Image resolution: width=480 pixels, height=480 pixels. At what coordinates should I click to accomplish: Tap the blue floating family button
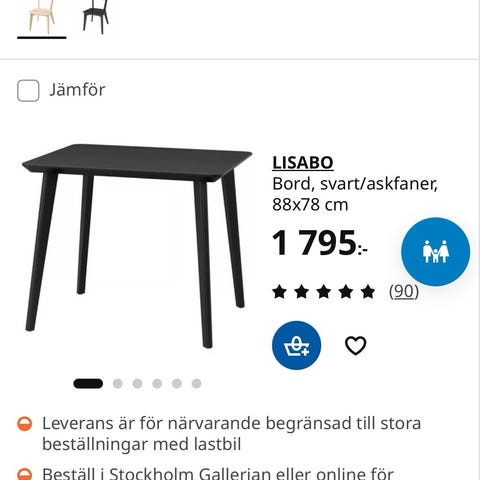point(435,252)
